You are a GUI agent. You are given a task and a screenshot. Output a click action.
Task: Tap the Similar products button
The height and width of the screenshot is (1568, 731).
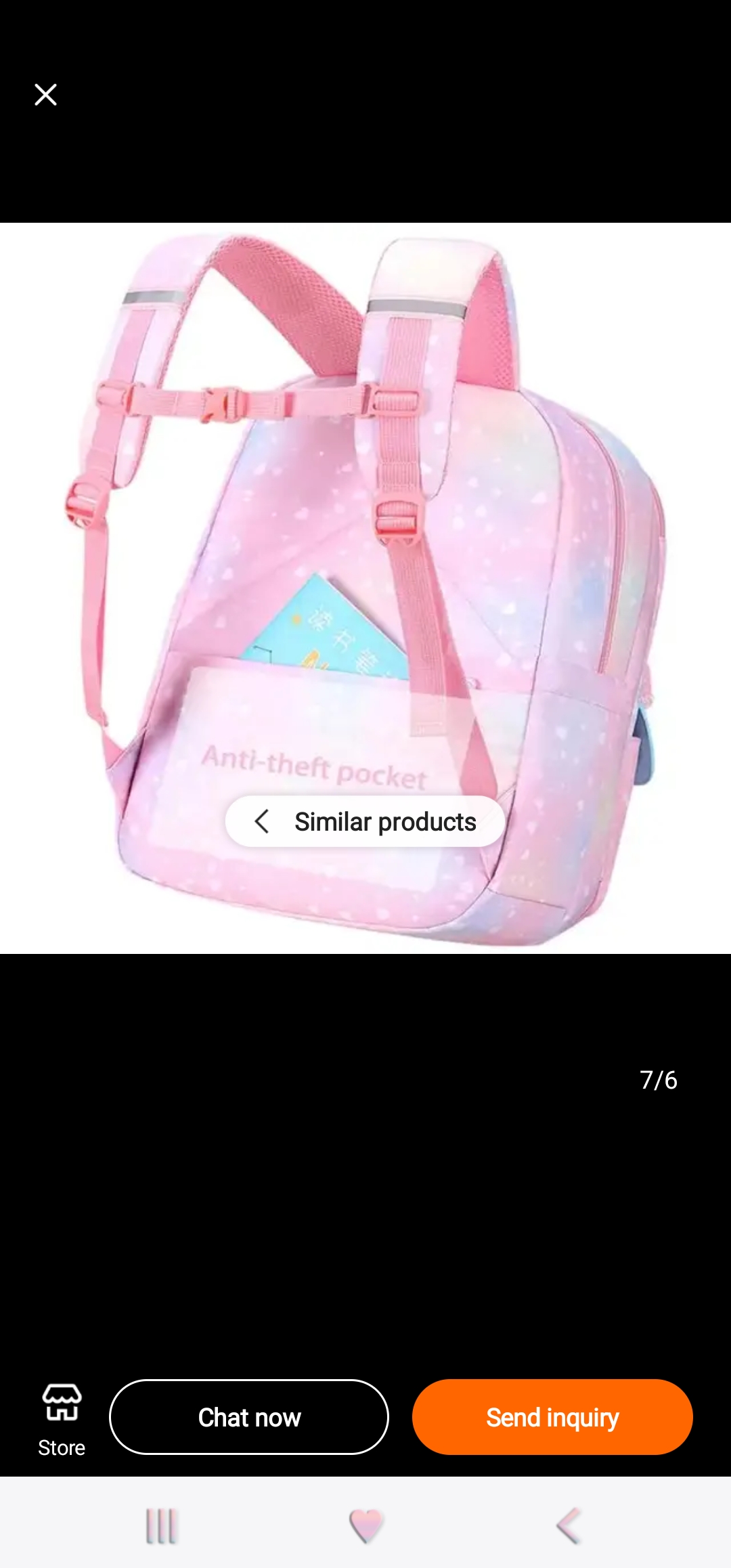click(365, 821)
